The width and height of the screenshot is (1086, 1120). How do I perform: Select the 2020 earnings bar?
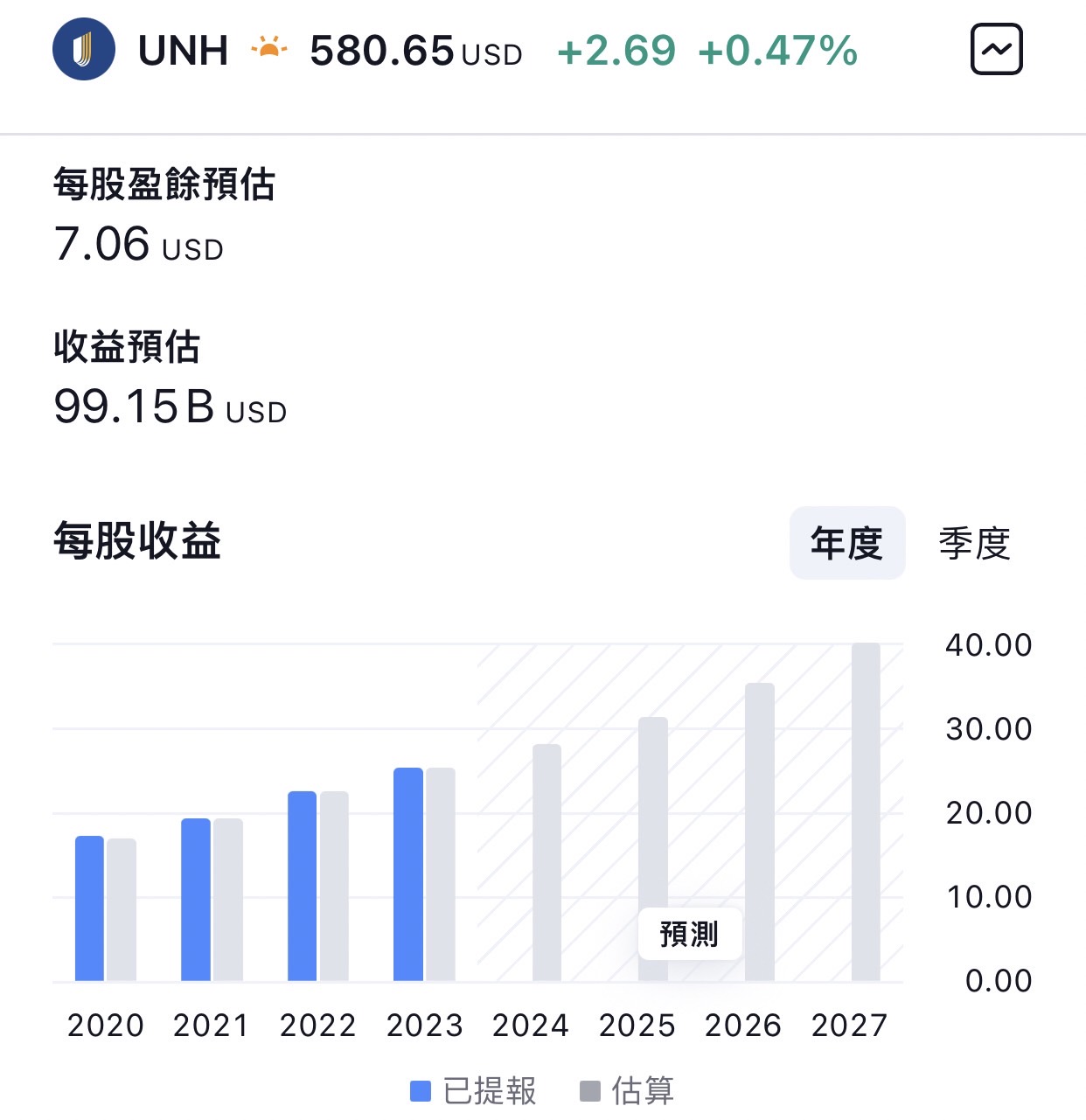90,909
